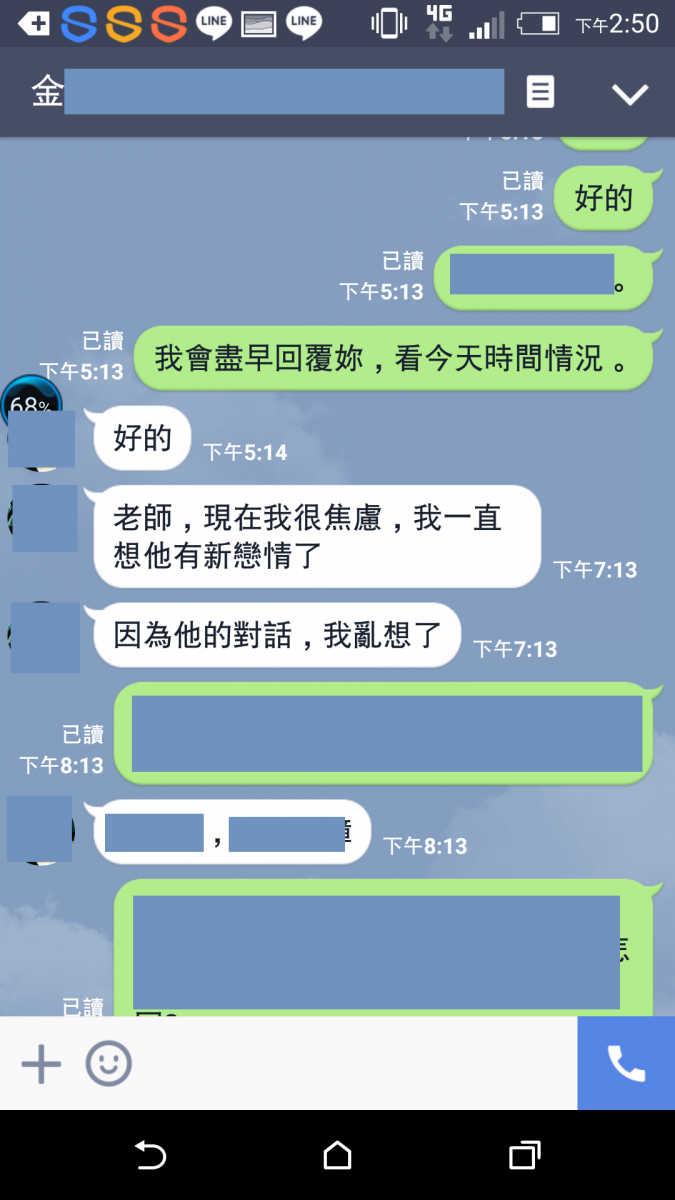Open the plus attachment menu
675x1200 pixels.
(x=41, y=1063)
